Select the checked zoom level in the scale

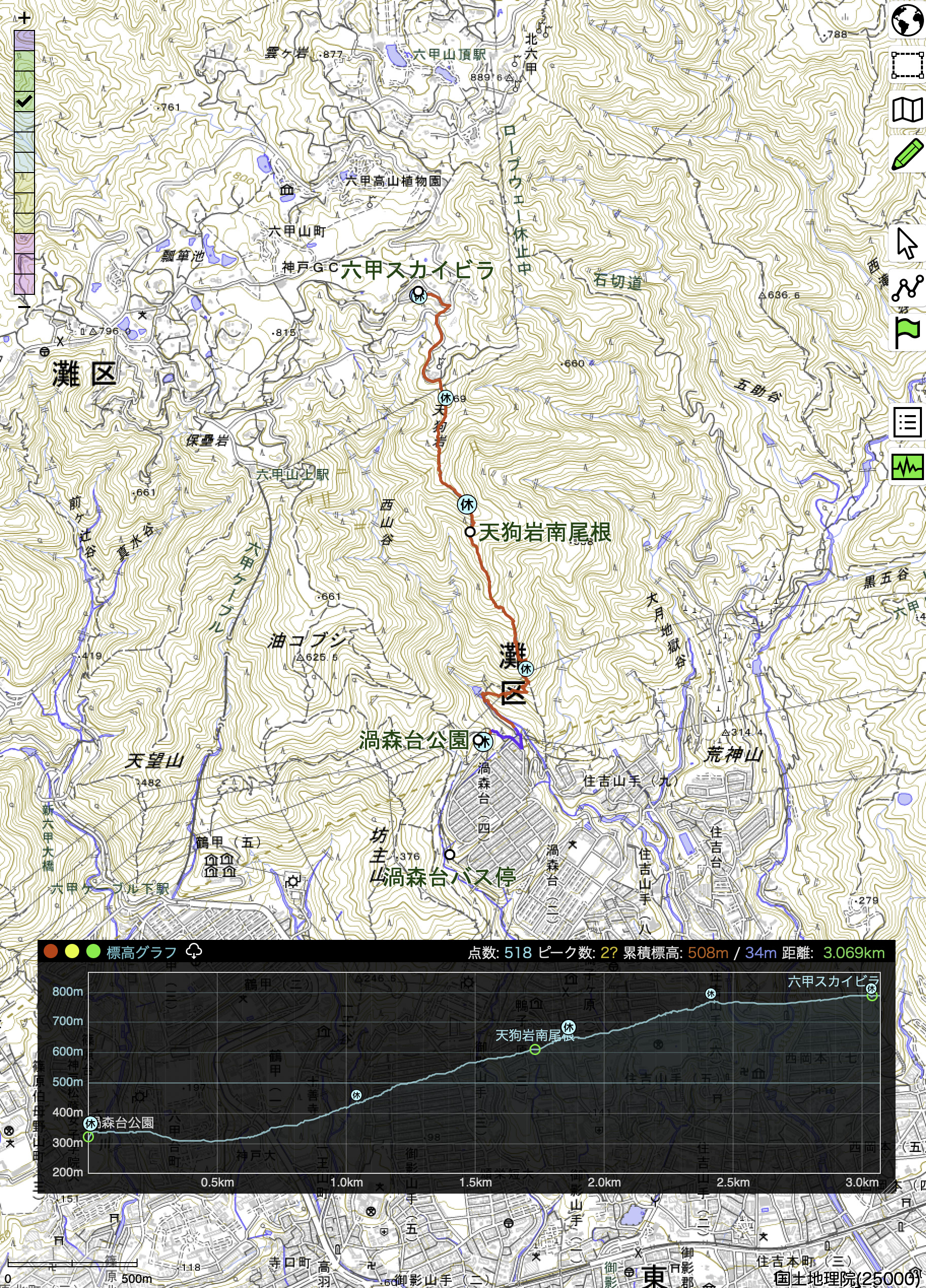tap(24, 101)
